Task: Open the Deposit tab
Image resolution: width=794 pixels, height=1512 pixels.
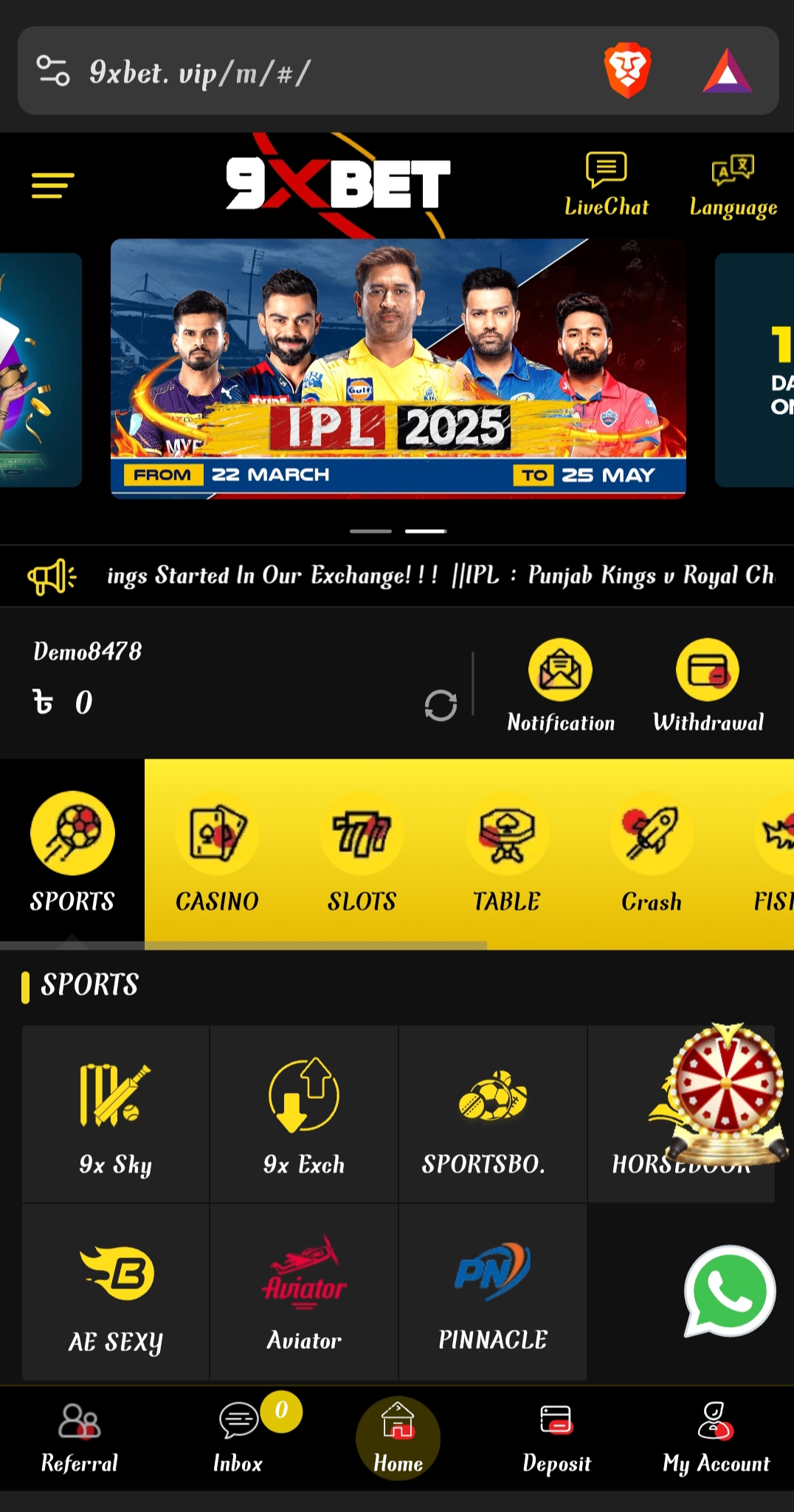Action: click(x=556, y=1437)
